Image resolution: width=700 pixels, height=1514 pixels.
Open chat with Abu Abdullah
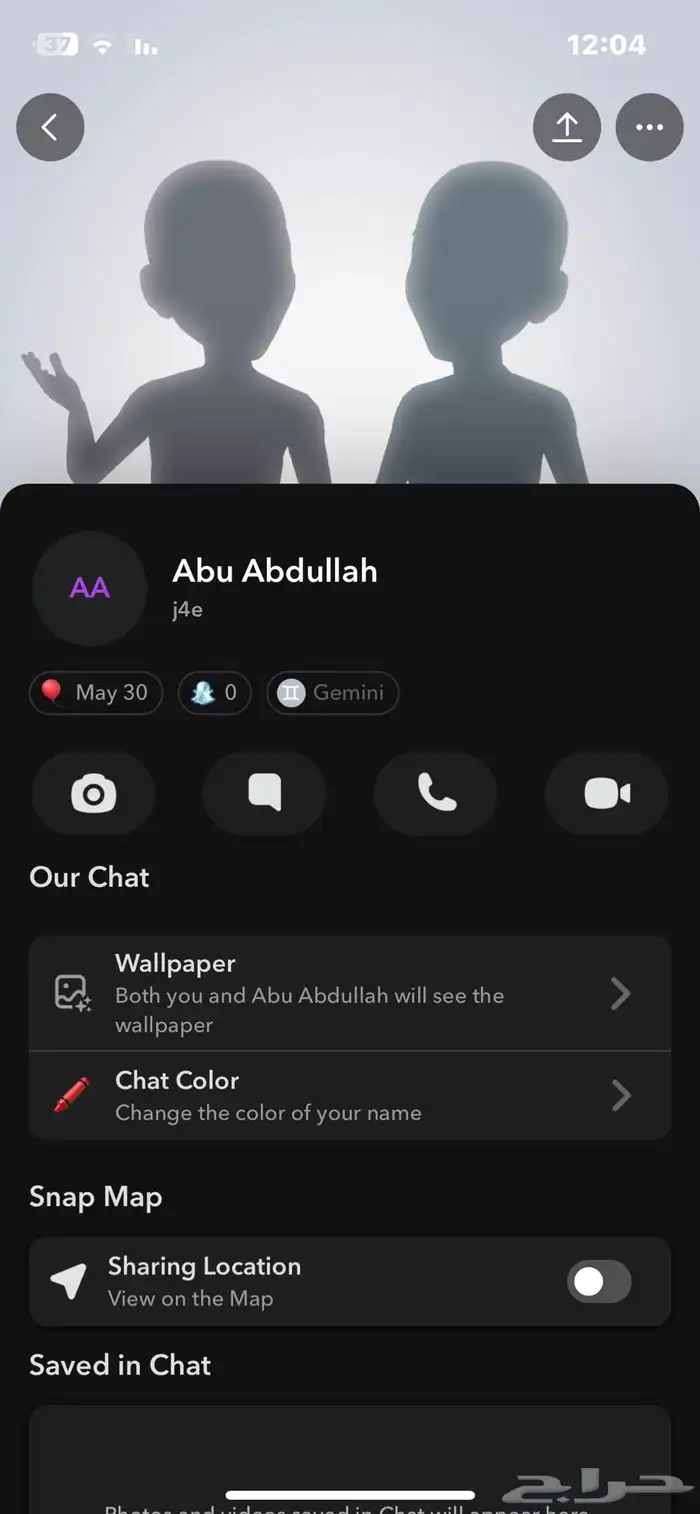(264, 794)
